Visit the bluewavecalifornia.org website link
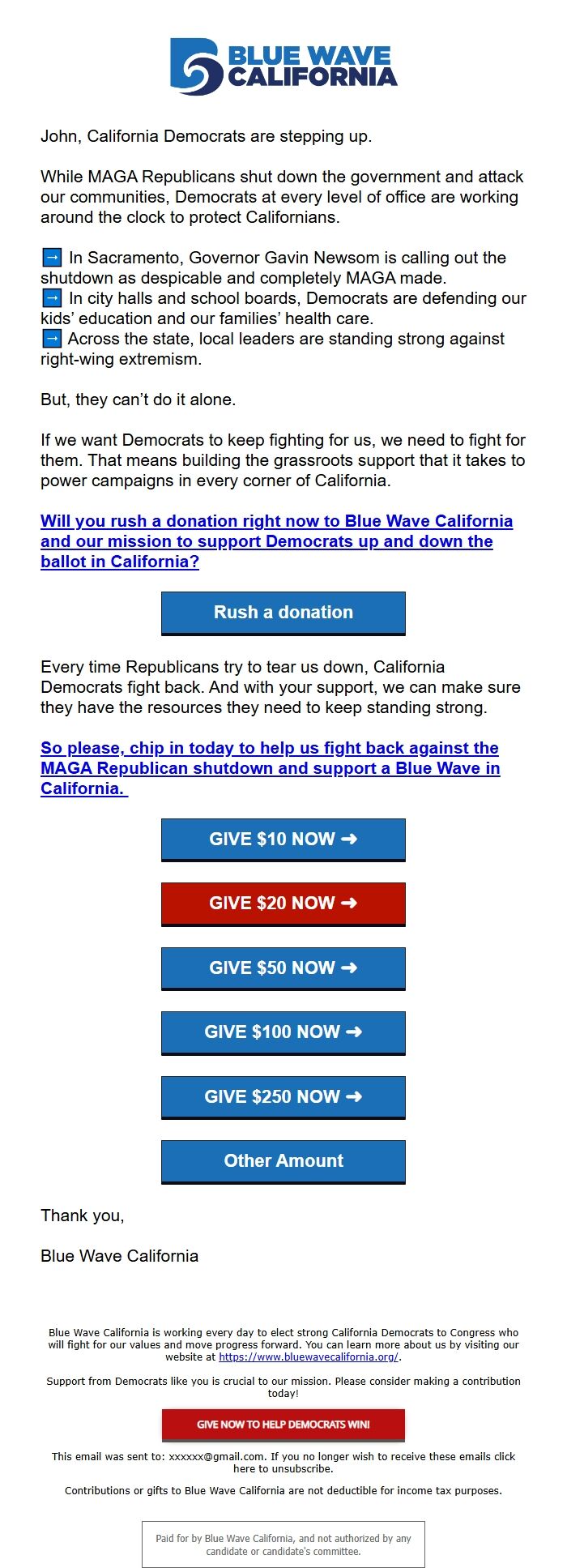This screenshot has width=567, height=1568. (308, 1357)
